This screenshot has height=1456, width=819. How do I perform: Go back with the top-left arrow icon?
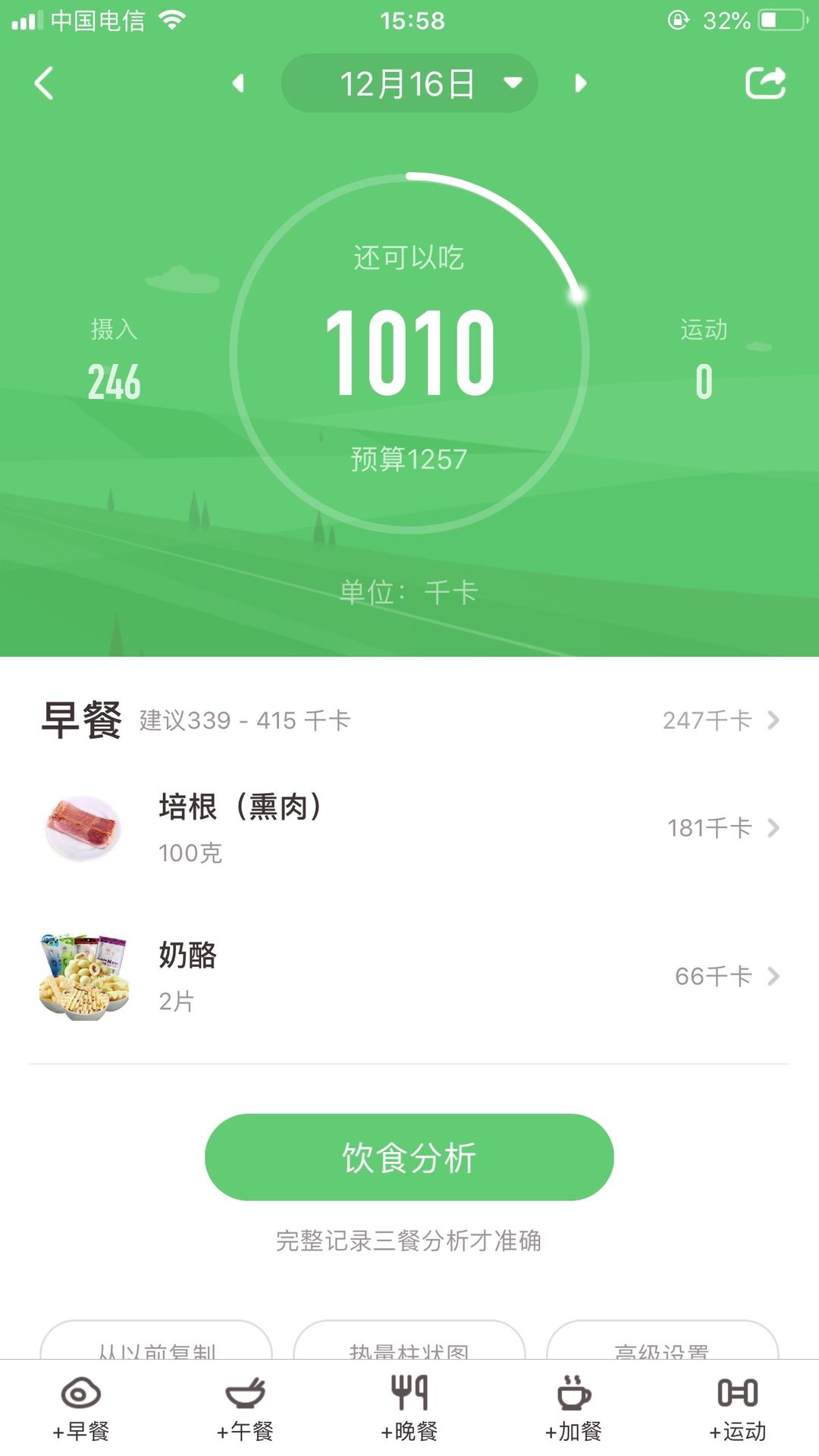click(43, 83)
